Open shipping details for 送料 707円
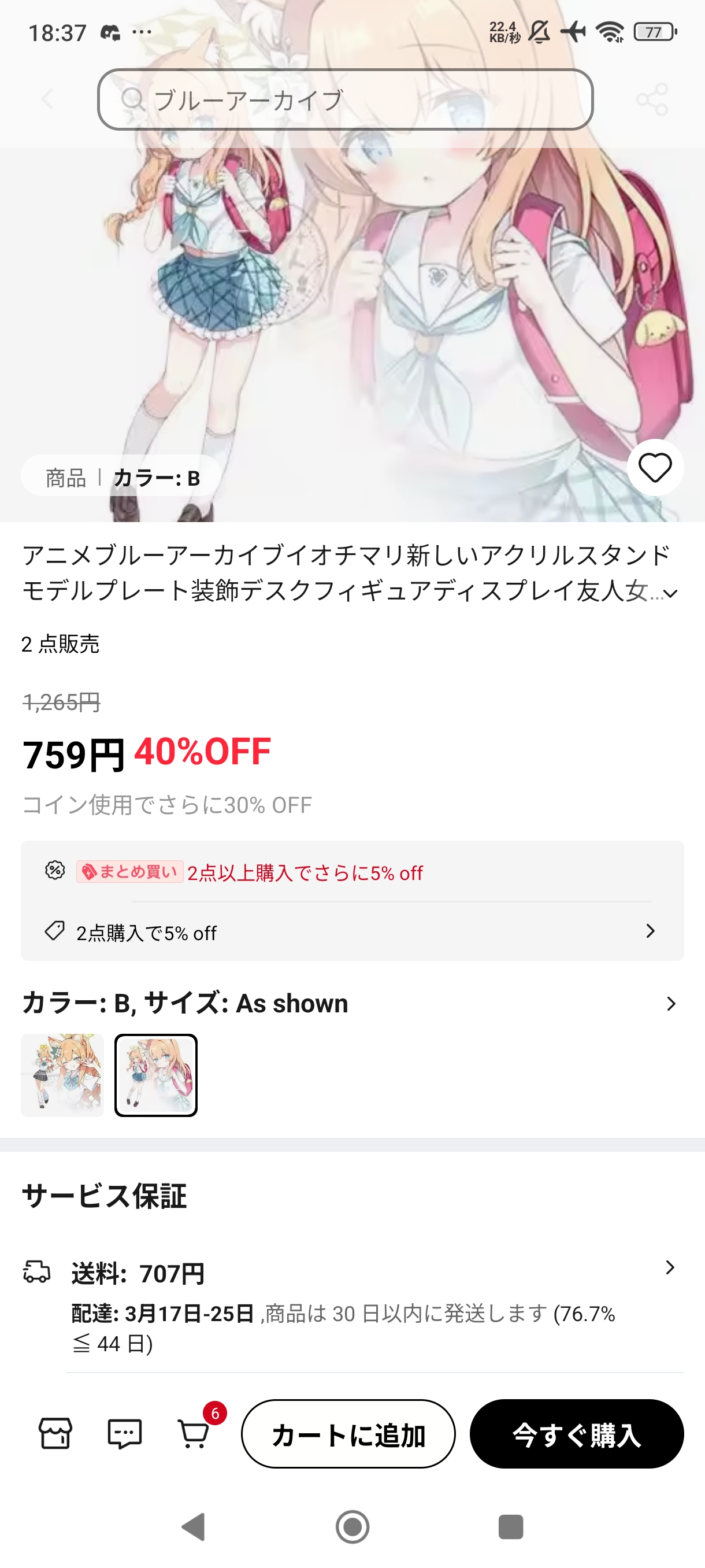 pyautogui.click(x=669, y=1268)
